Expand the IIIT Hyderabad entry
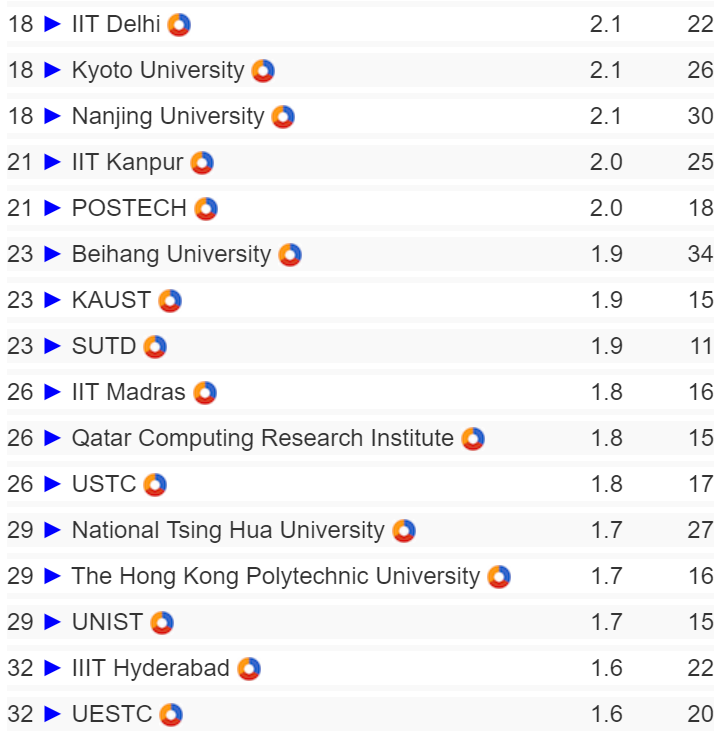Viewport: 728px width, 735px height. (52, 668)
